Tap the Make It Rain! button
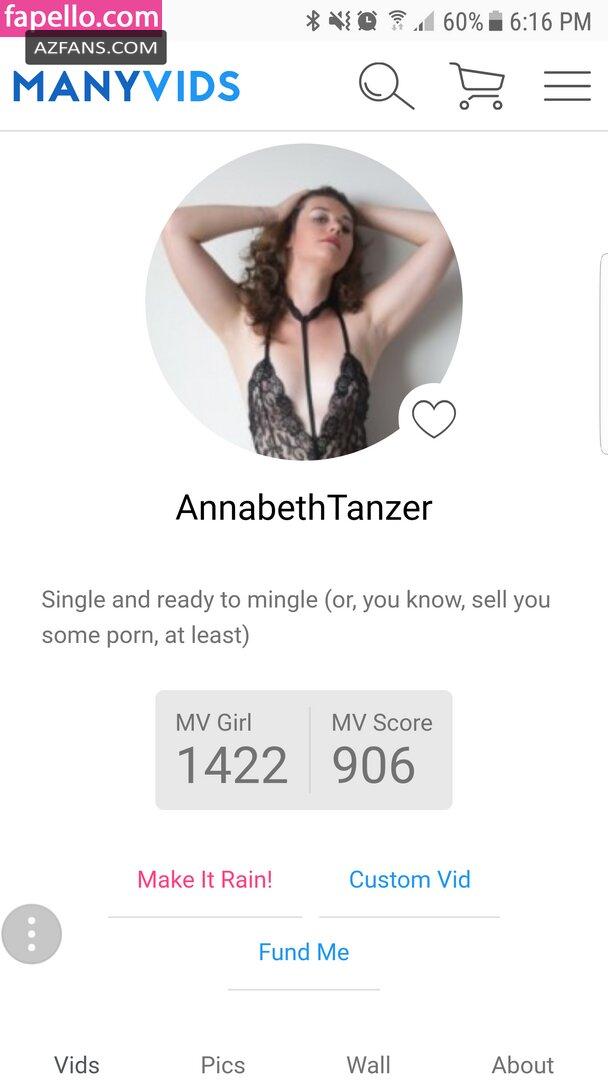This screenshot has width=608, height=1080. [205, 880]
